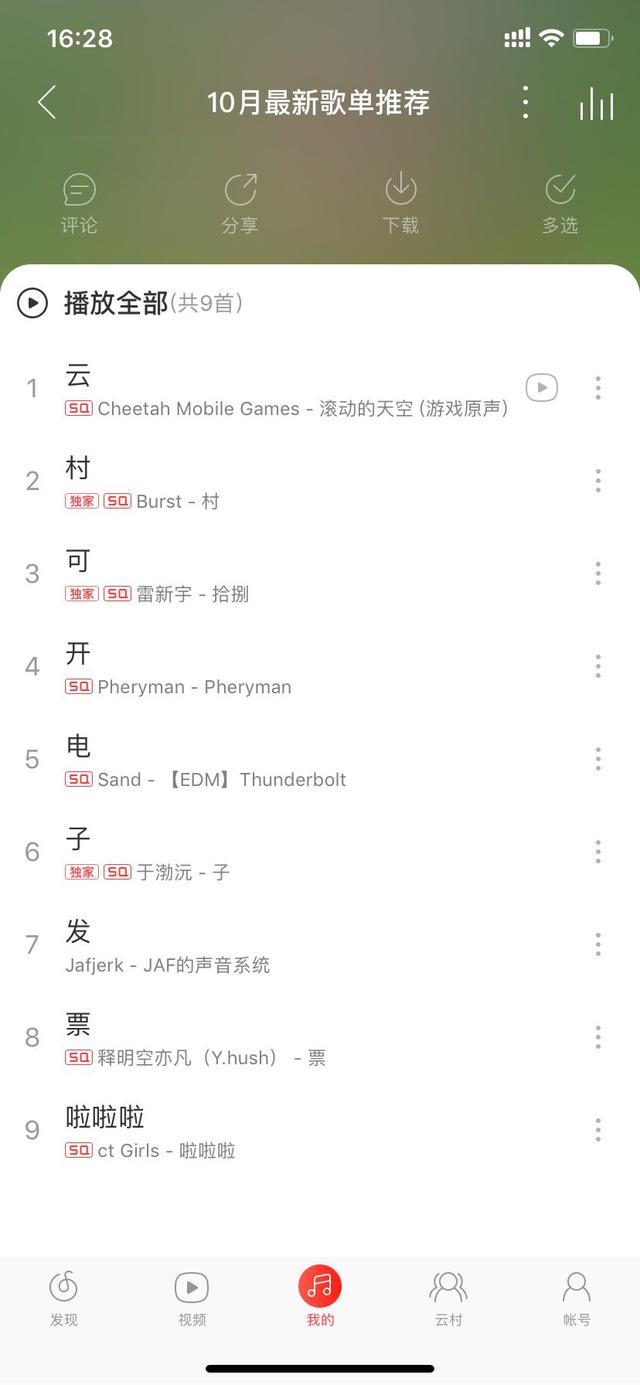Viewport: 640px width, 1385px height.
Task: Switch to the 云村 tab
Action: [x=448, y=1298]
